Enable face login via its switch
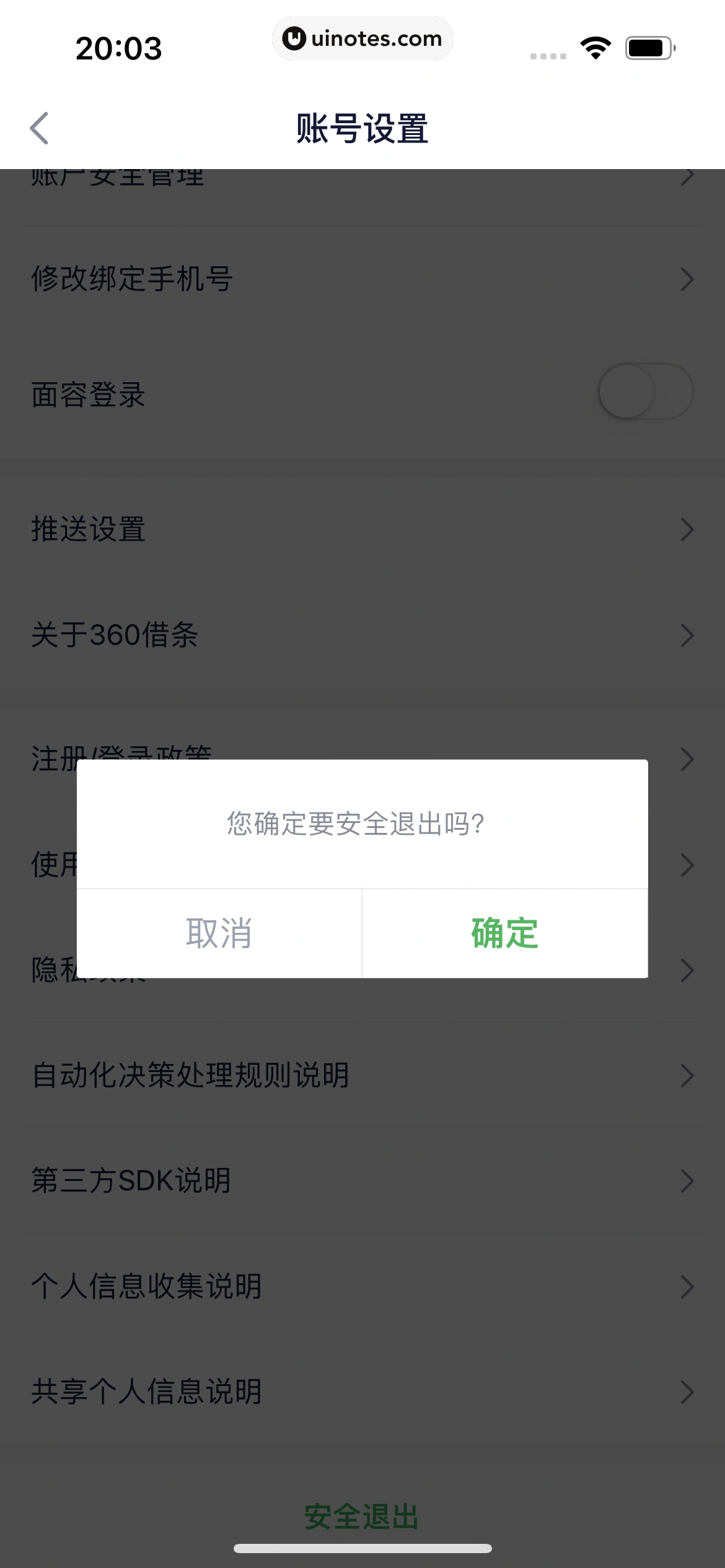 click(647, 391)
